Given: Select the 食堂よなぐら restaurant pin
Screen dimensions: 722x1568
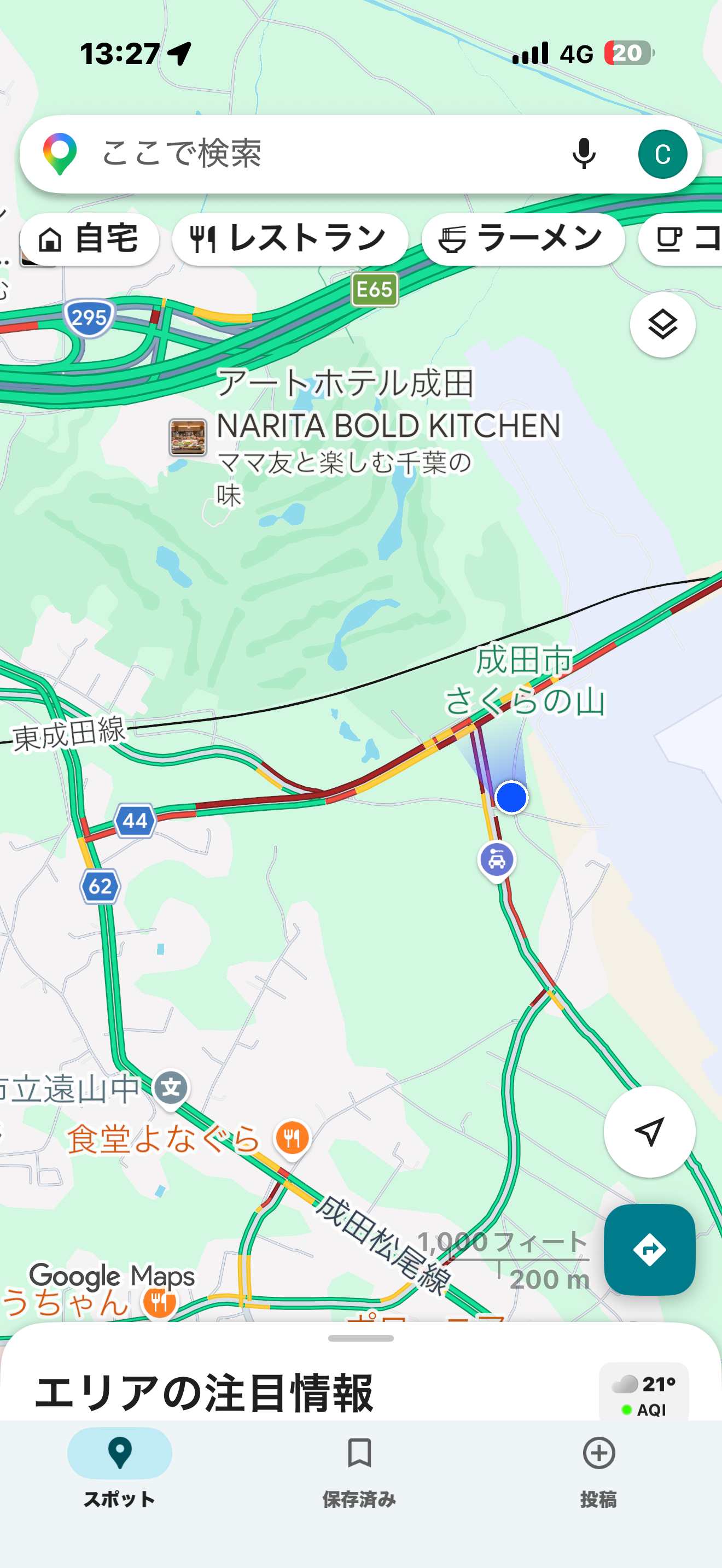Looking at the screenshot, I should (292, 1138).
